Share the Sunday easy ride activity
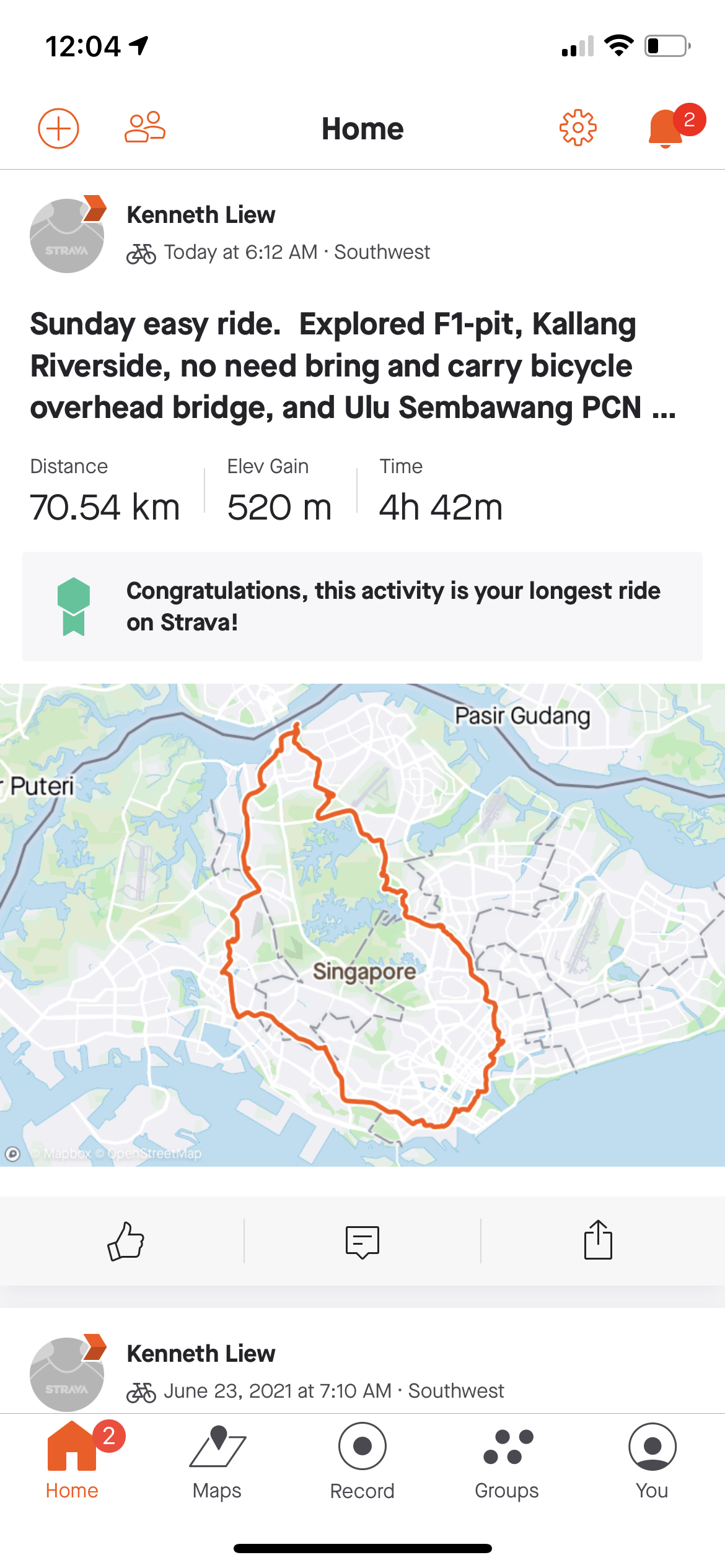The height and width of the screenshot is (1568, 725). 598,1240
